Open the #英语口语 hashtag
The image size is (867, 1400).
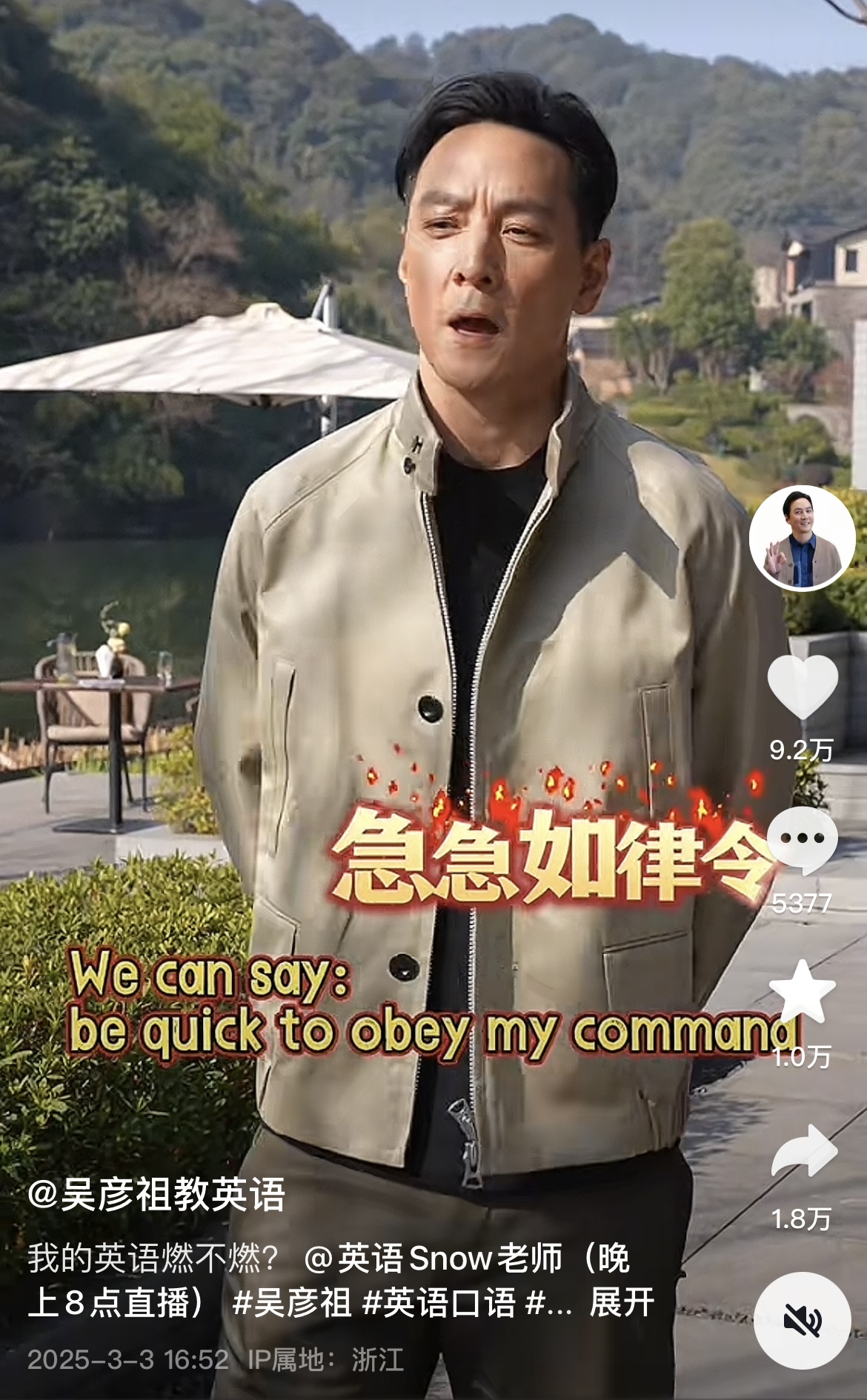click(x=439, y=1301)
